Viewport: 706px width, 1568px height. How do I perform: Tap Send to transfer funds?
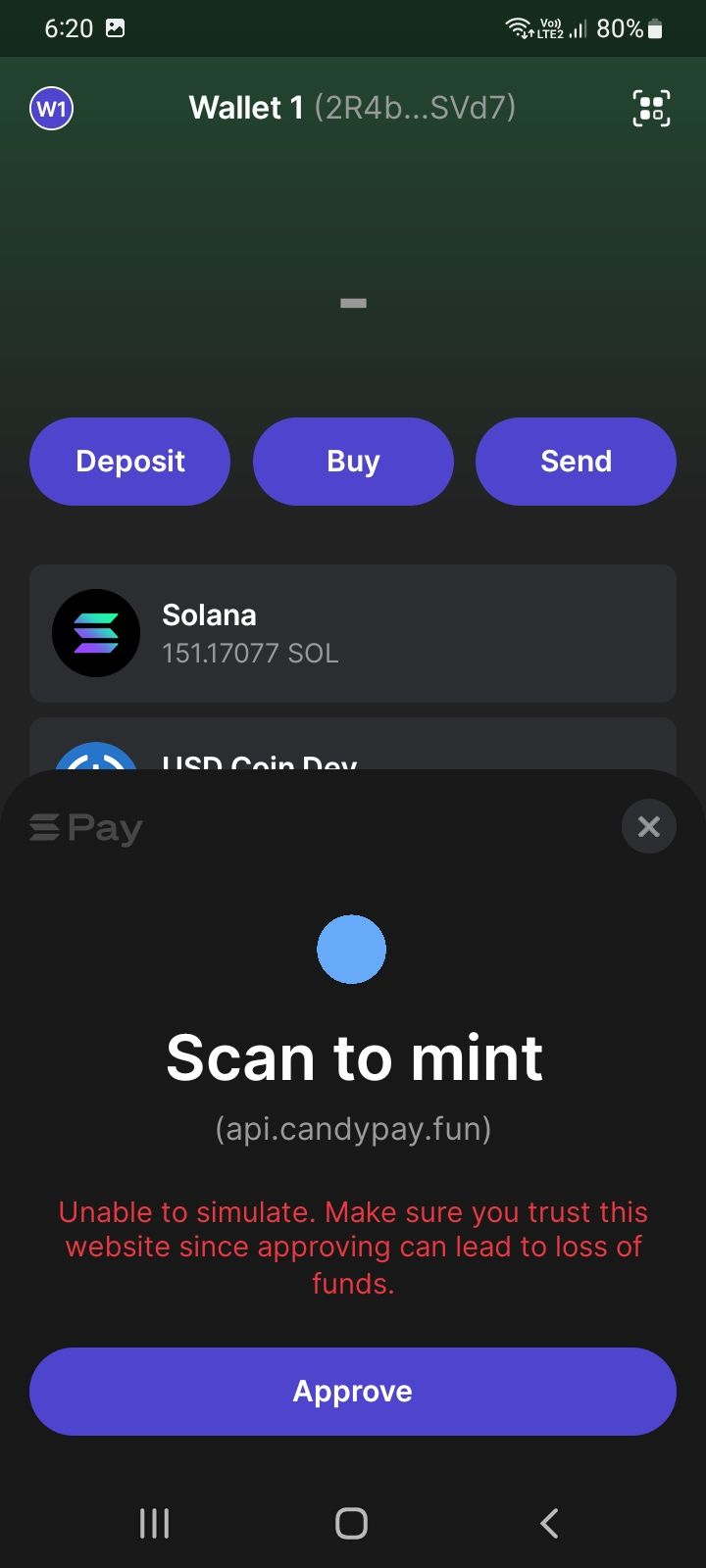pyautogui.click(x=576, y=461)
